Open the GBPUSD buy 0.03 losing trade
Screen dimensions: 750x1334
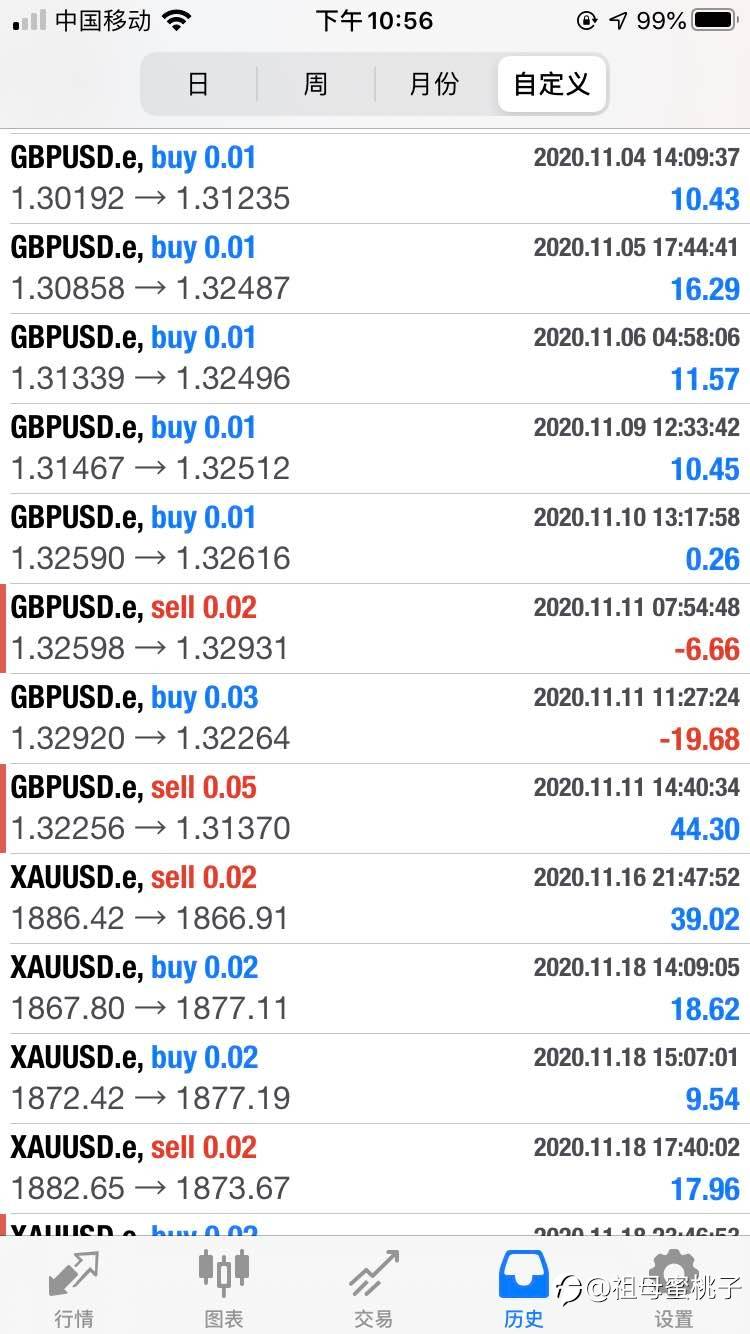tap(375, 718)
